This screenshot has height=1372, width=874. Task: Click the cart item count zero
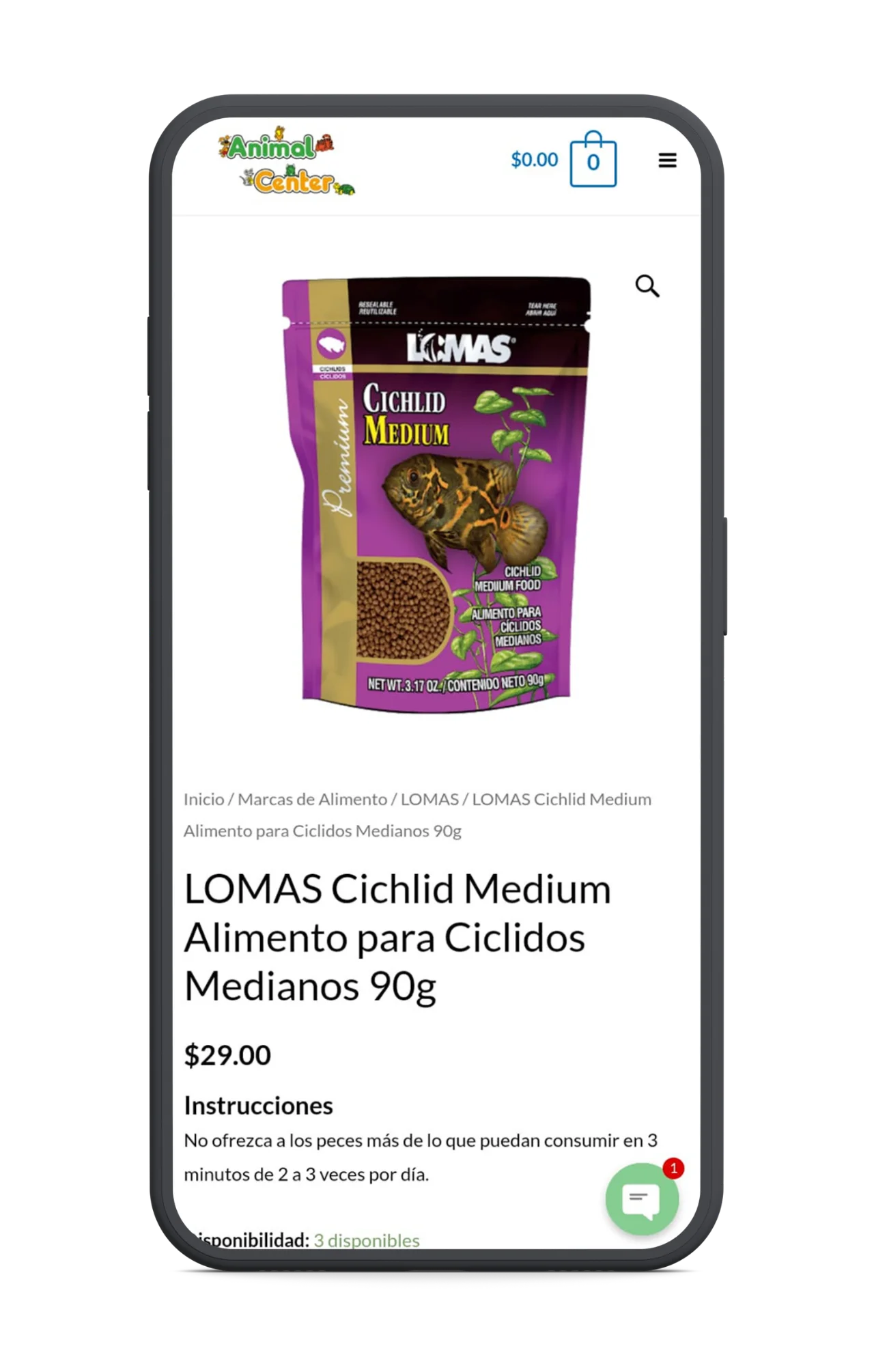coord(593,164)
